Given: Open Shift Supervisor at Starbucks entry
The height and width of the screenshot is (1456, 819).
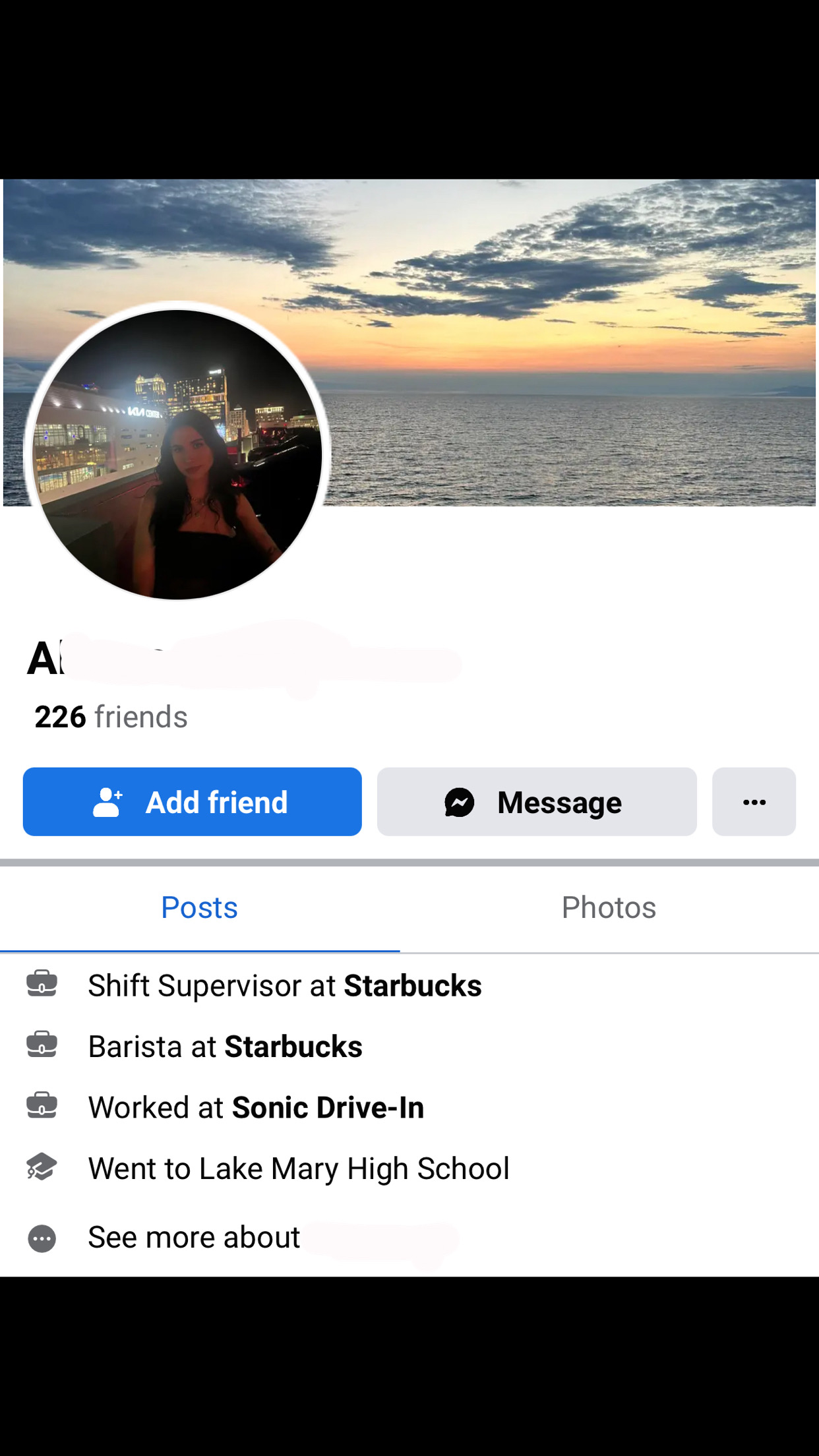Looking at the screenshot, I should (x=285, y=986).
